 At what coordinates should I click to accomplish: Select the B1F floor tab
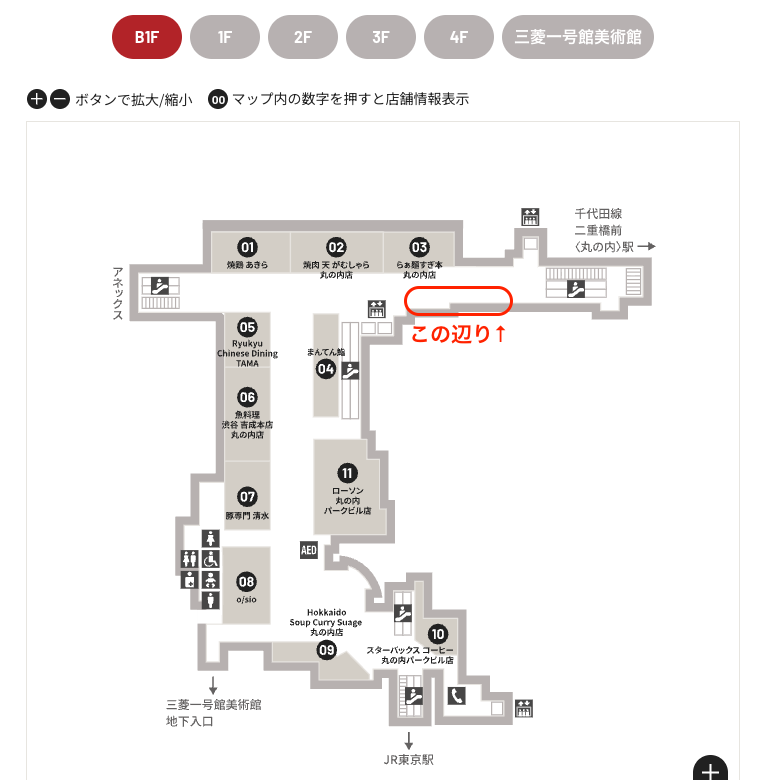147,38
